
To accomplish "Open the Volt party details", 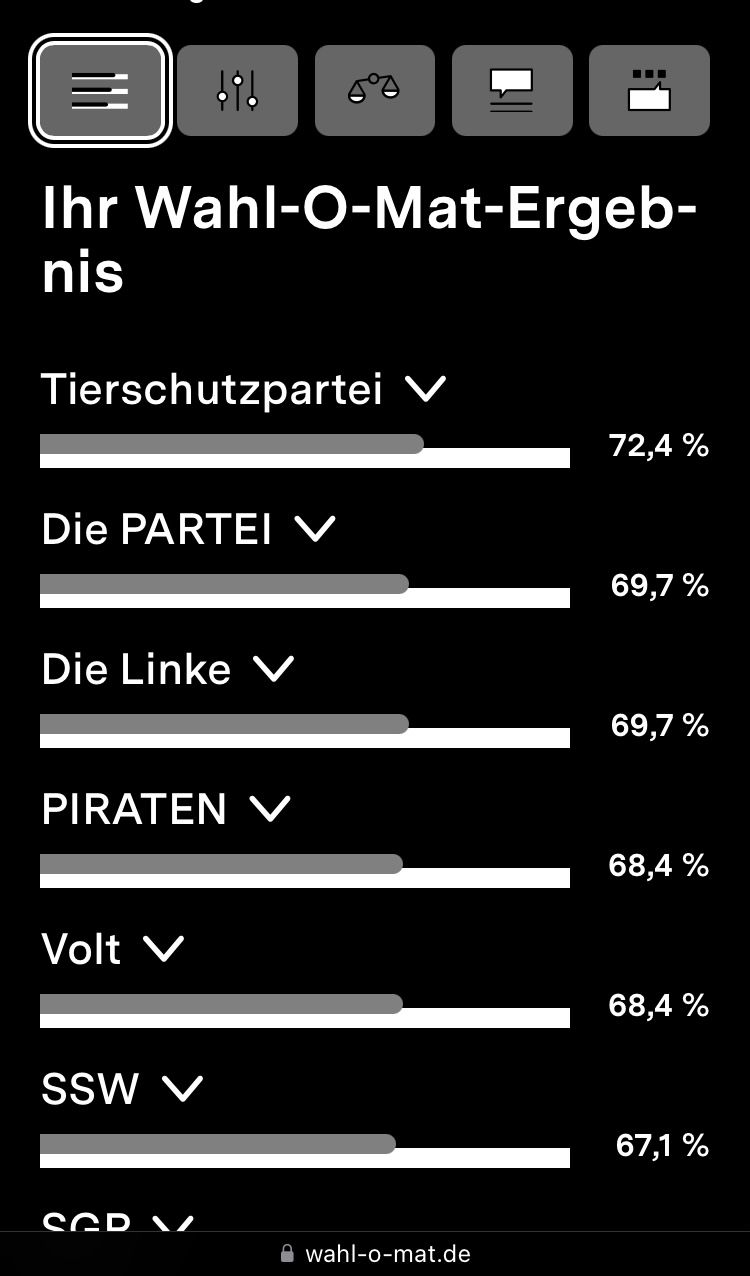I will pos(164,948).
